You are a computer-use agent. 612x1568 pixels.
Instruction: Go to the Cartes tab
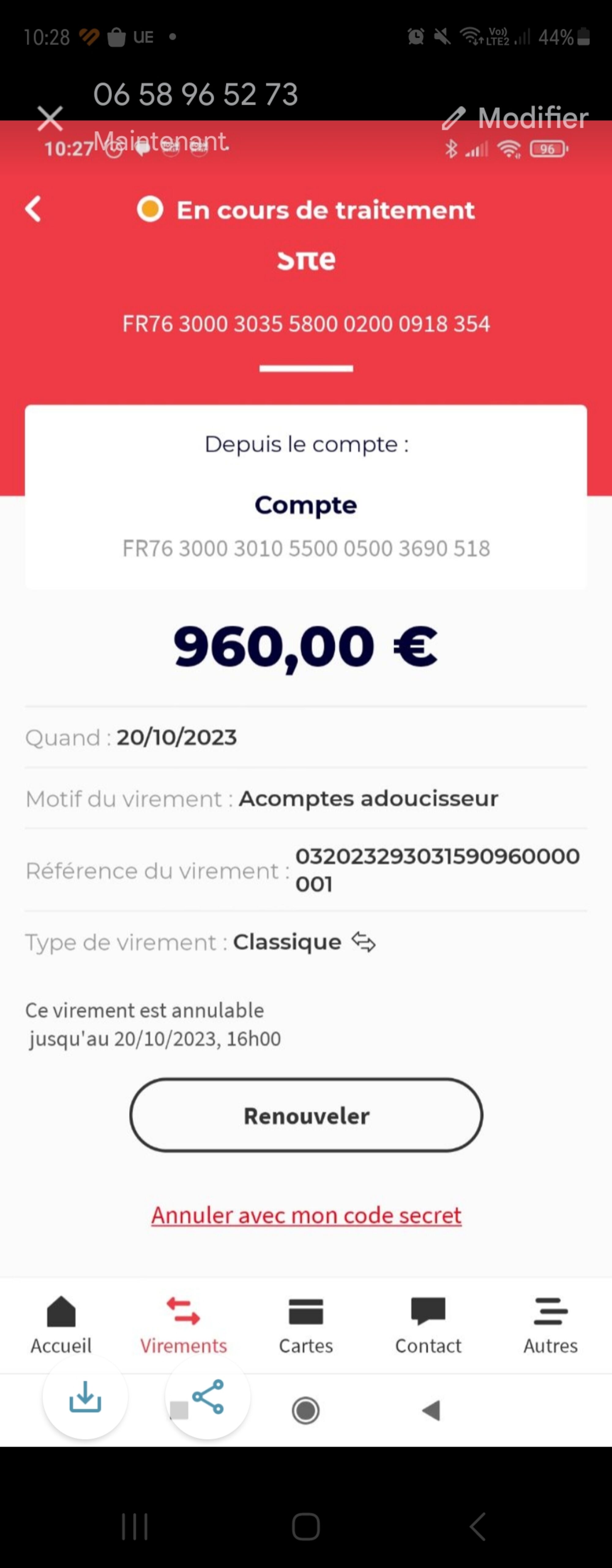(x=306, y=1326)
